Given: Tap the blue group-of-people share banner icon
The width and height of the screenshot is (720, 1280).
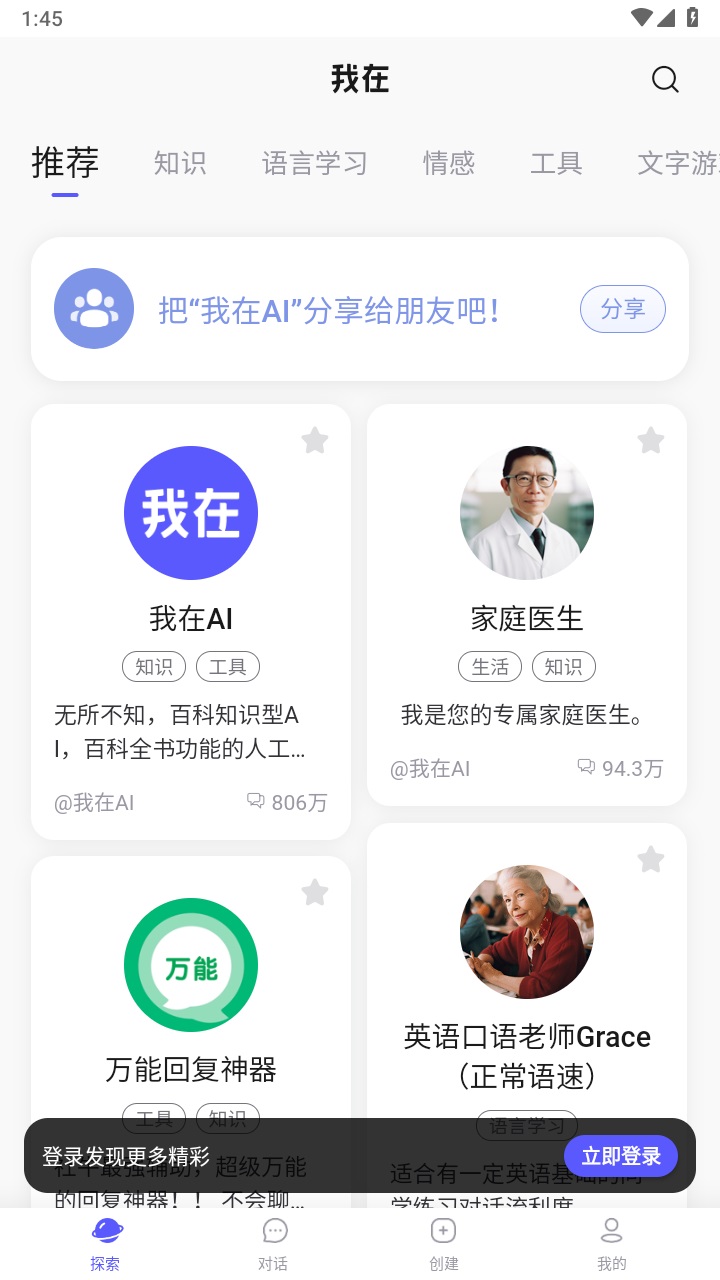Looking at the screenshot, I should 93,309.
